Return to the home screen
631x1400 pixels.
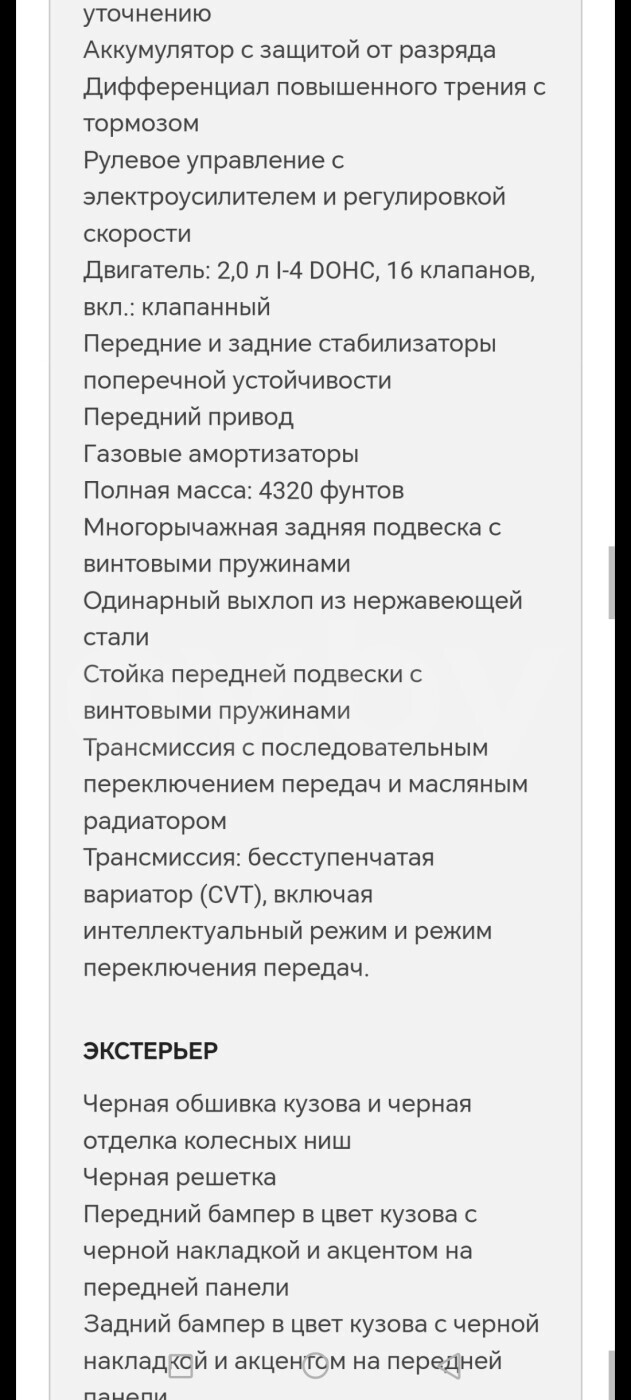pos(315,1364)
